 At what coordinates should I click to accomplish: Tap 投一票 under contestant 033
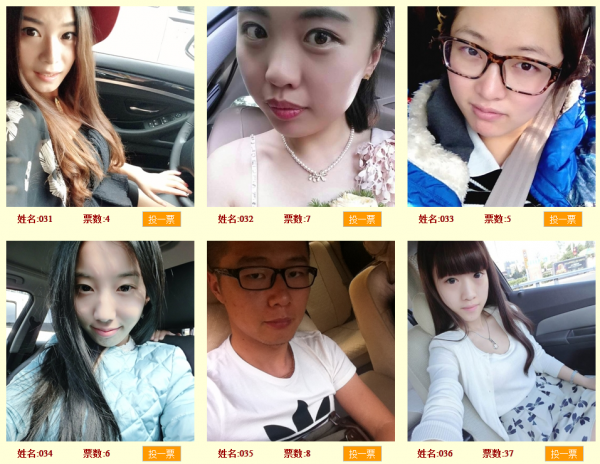562,219
